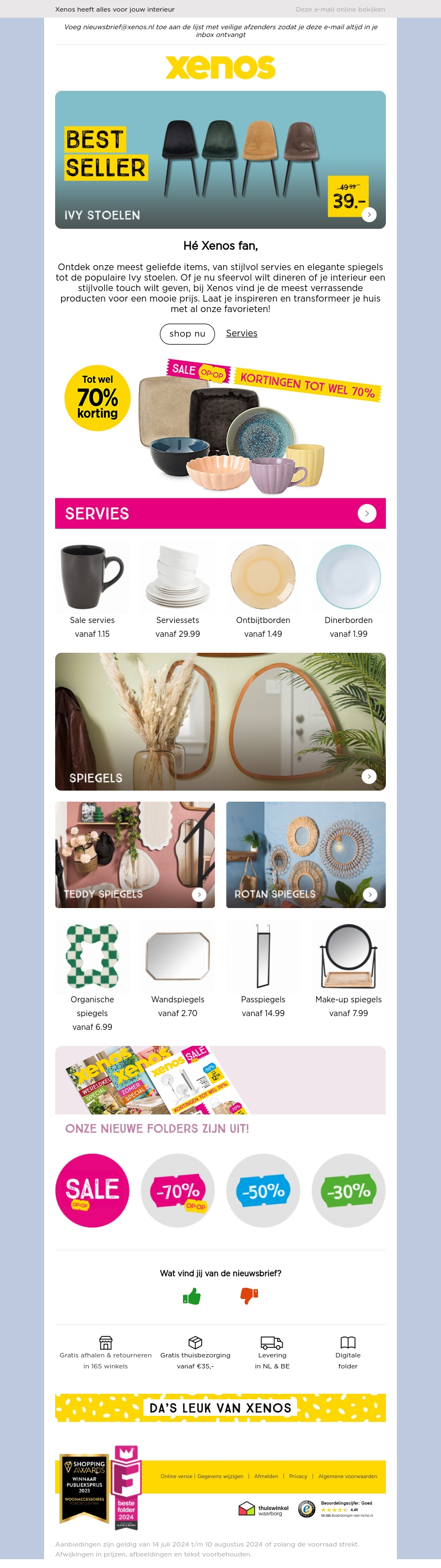
Task: Open Afmelden link in footer
Action: [x=266, y=1476]
